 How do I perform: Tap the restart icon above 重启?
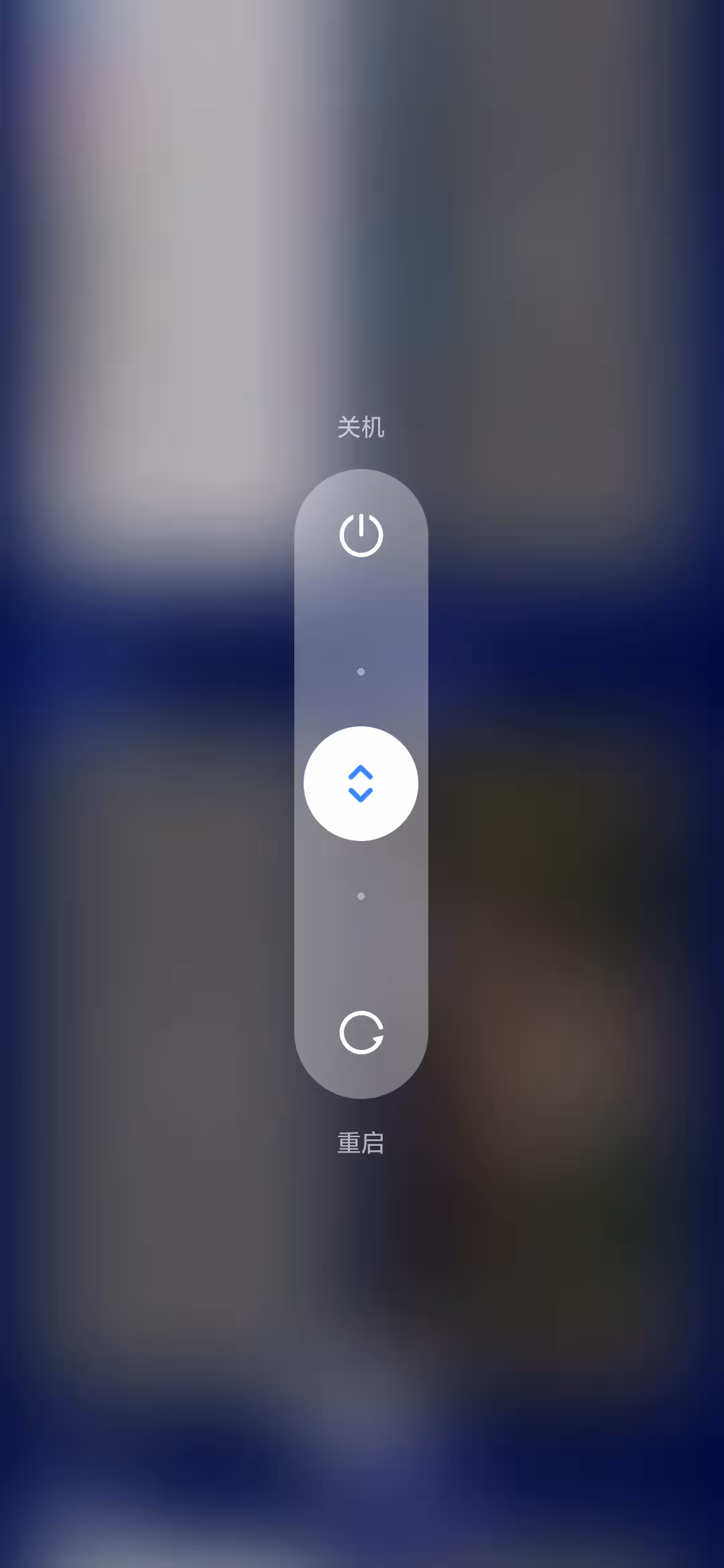pyautogui.click(x=361, y=1033)
